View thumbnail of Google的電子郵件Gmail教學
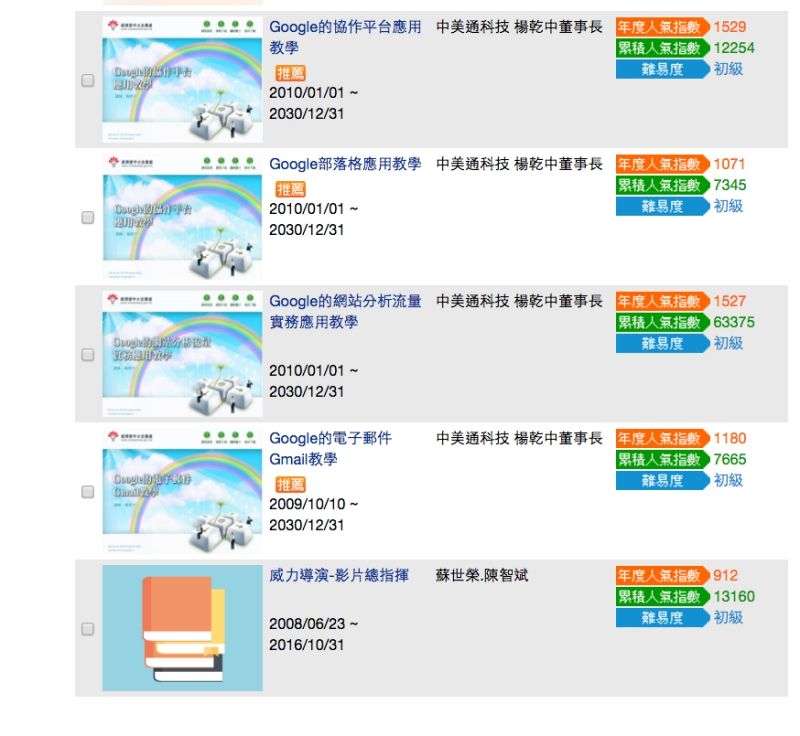The image size is (800, 736). [x=182, y=491]
